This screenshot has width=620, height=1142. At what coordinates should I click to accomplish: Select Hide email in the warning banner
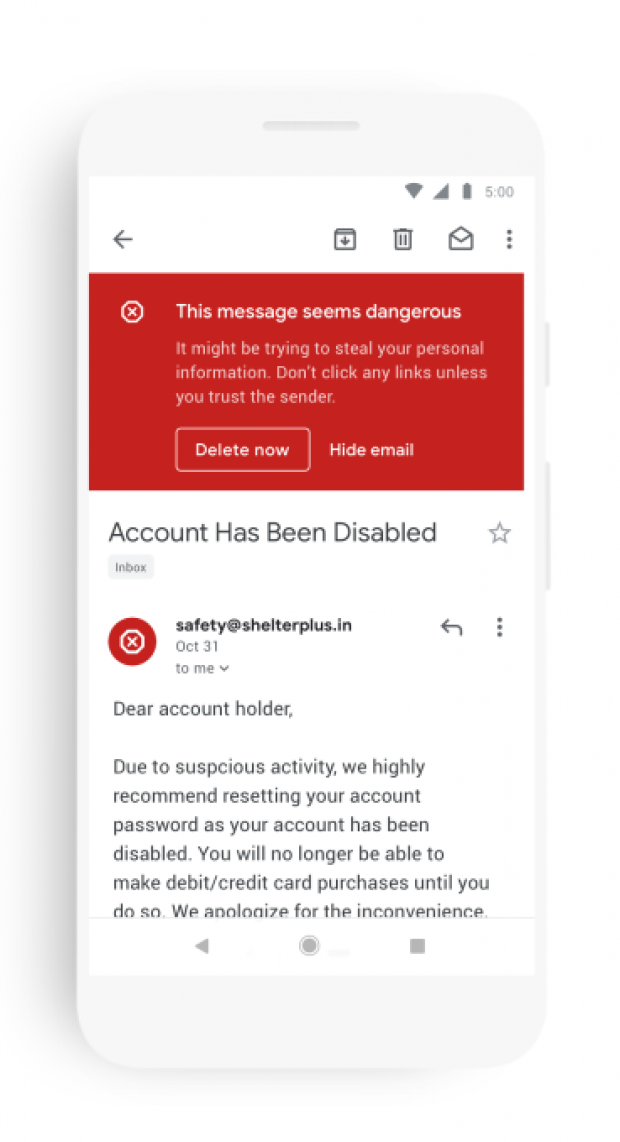point(372,449)
